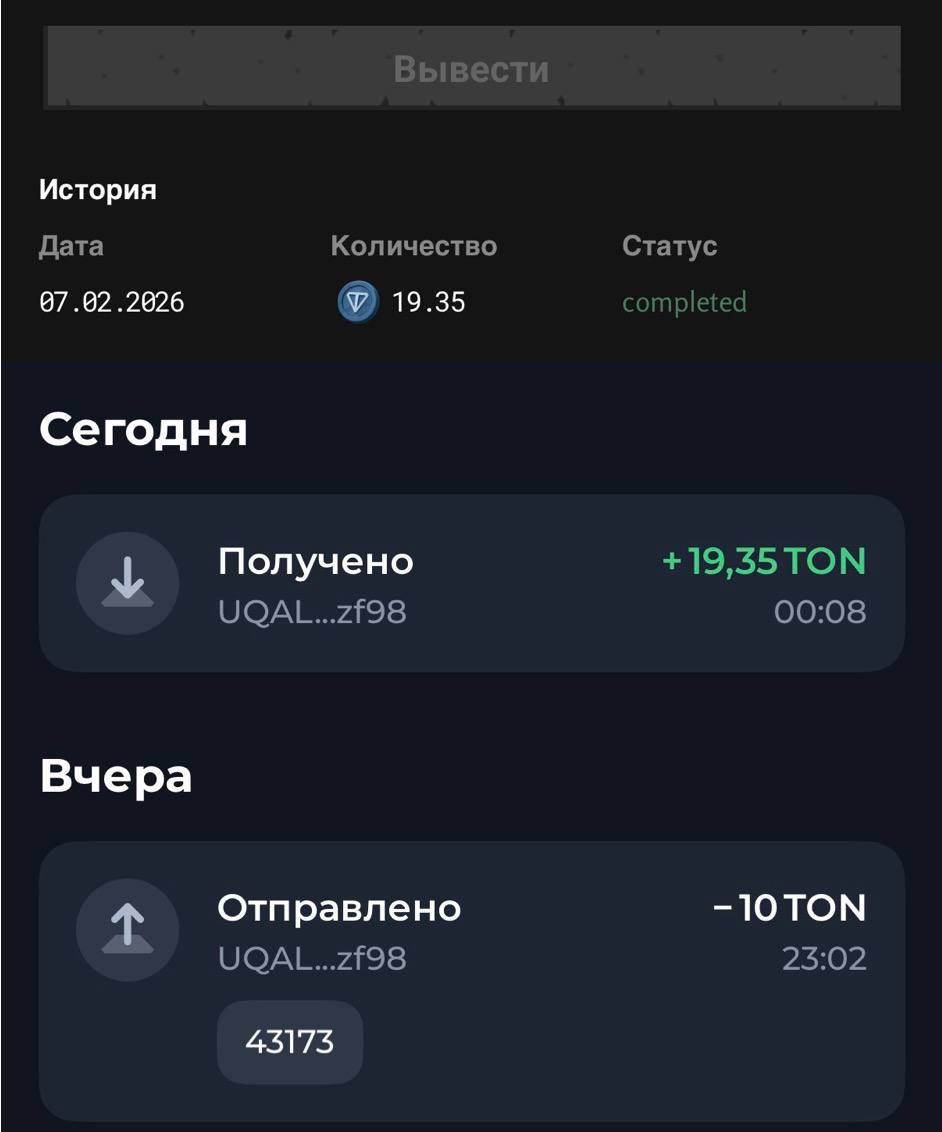The image size is (942, 1132).
Task: Select the incoming transfer icon under Сегодня
Action: [x=128, y=583]
